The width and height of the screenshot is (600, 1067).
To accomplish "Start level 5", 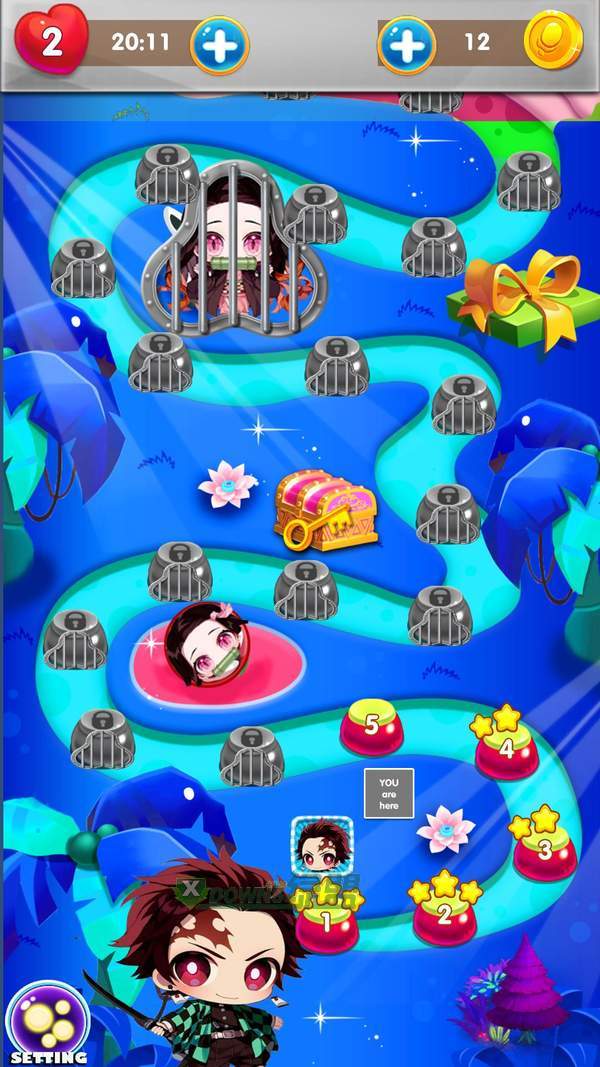I will coord(371,728).
